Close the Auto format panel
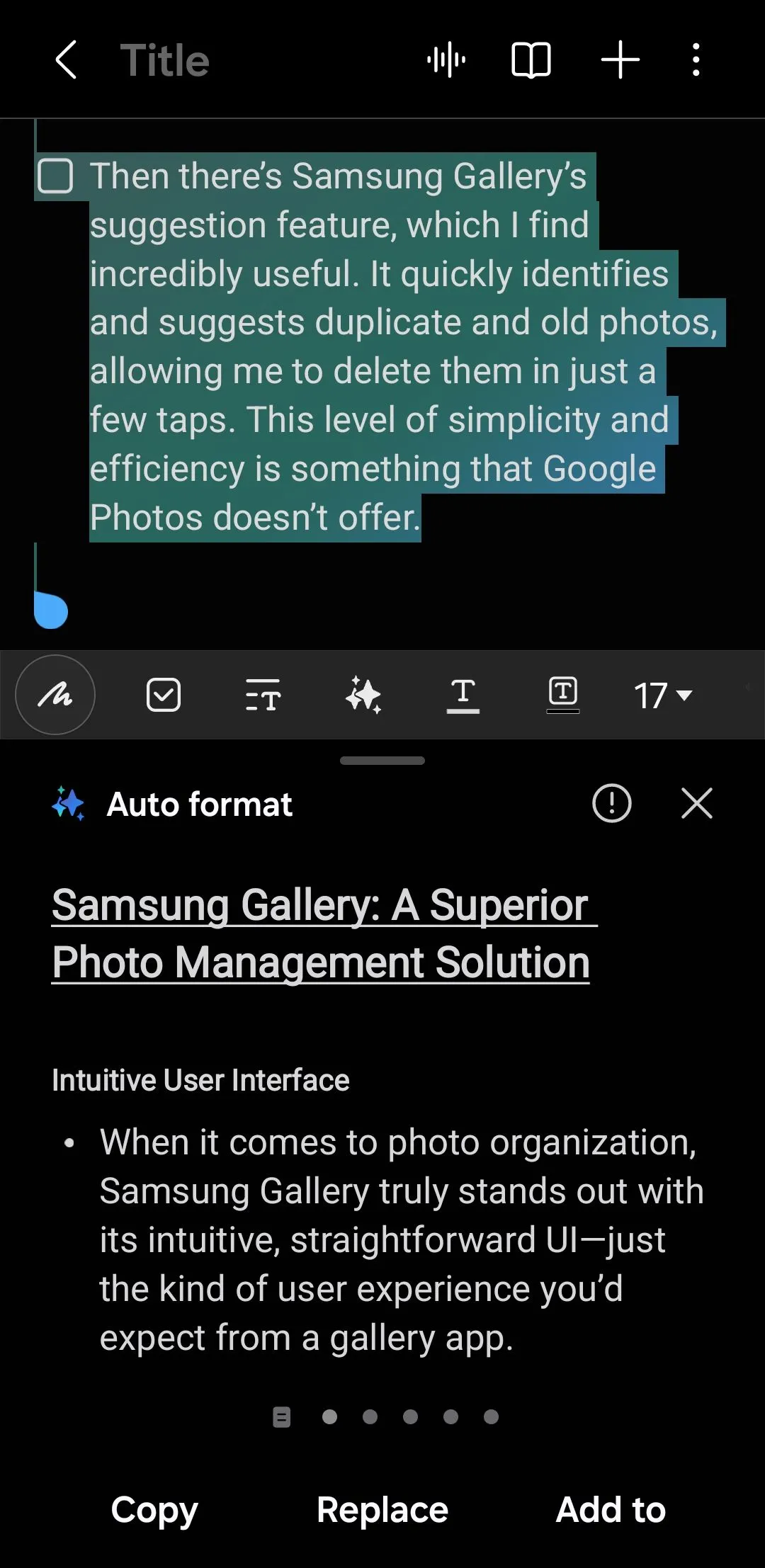The height and width of the screenshot is (1568, 765). pyautogui.click(x=697, y=803)
